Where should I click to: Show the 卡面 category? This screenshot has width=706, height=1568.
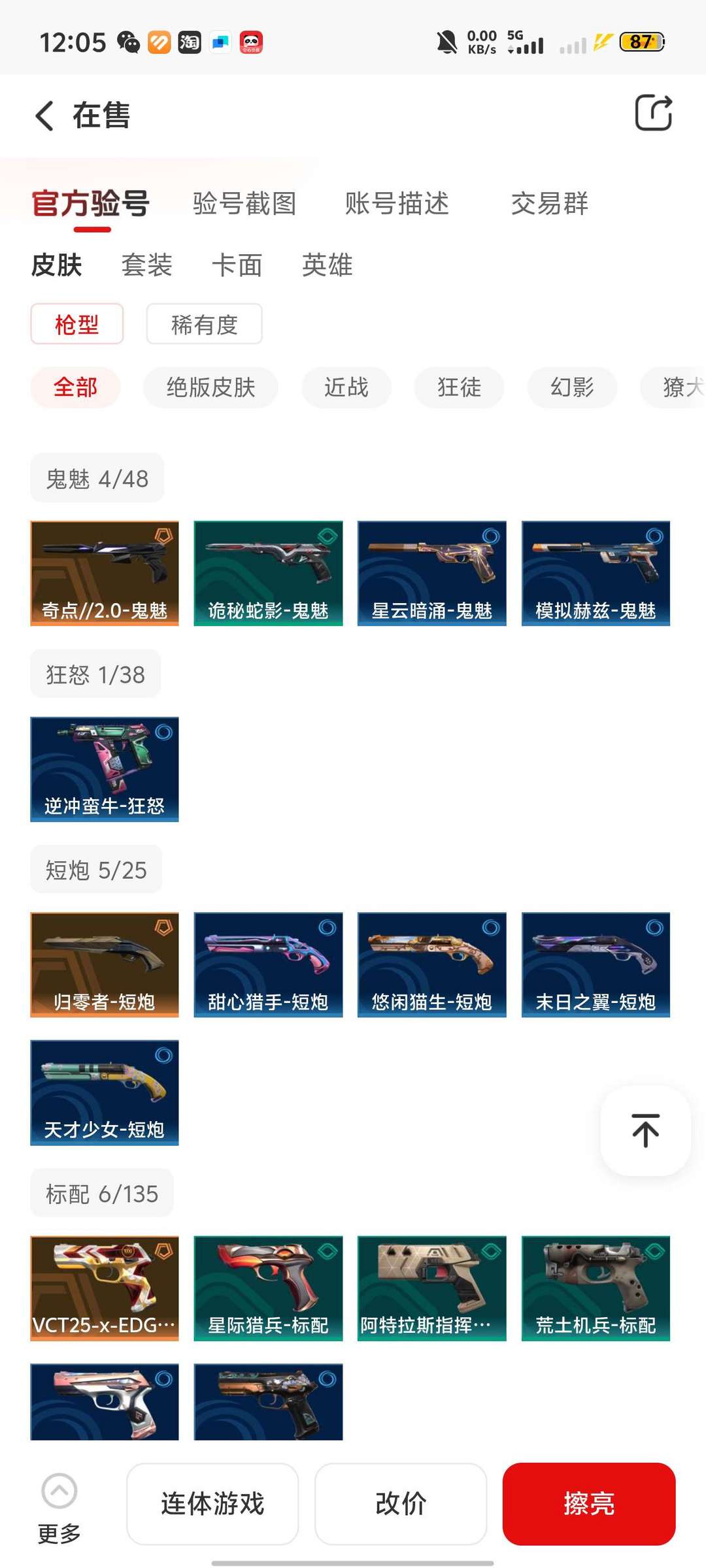click(x=237, y=265)
